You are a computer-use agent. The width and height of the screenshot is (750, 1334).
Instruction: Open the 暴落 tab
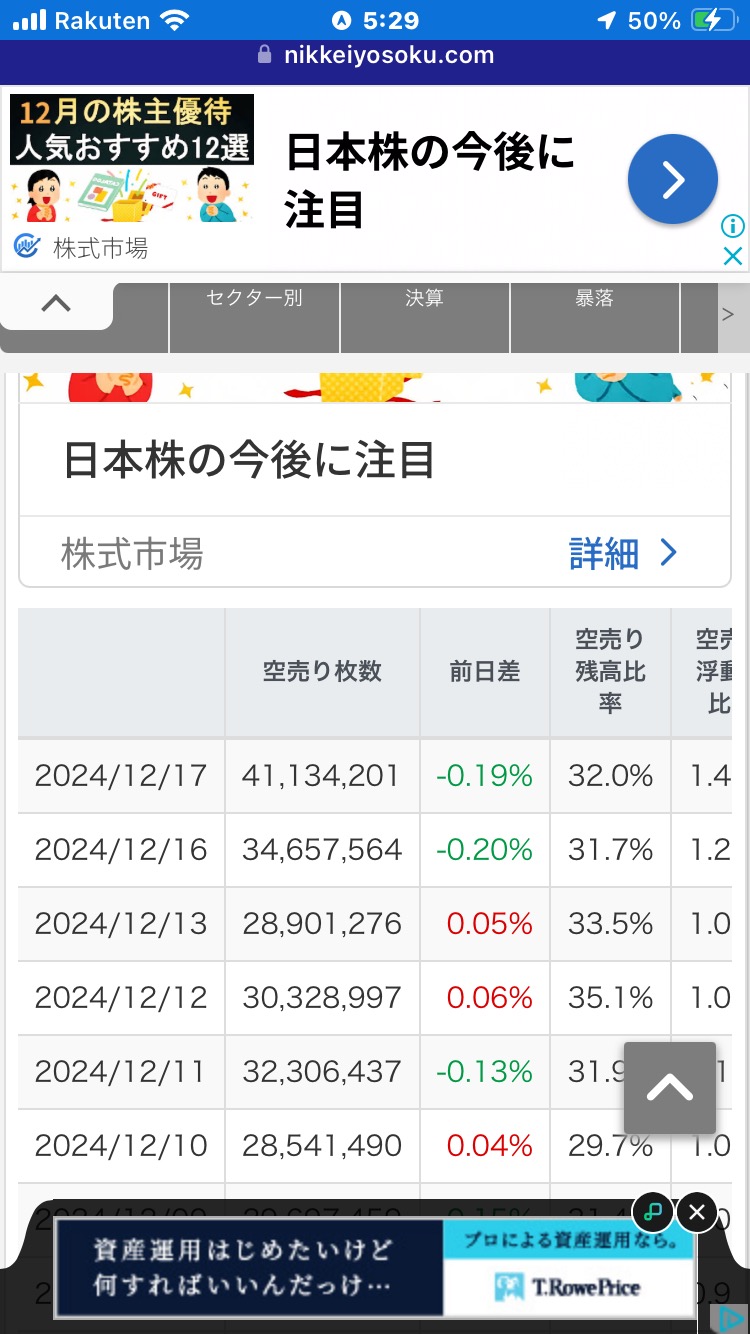(x=595, y=317)
